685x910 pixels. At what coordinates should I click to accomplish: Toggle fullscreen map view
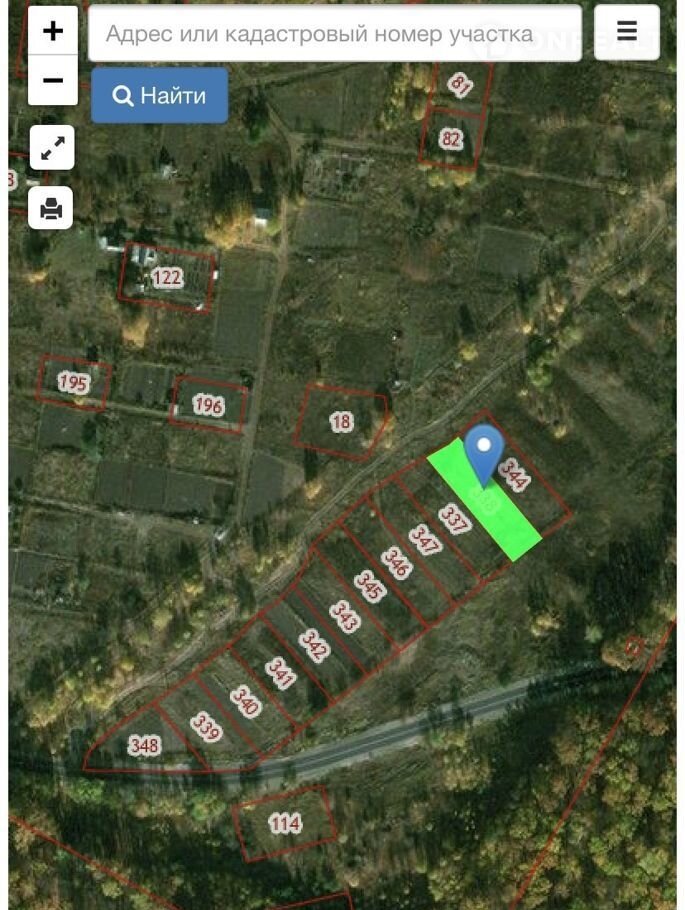51,149
